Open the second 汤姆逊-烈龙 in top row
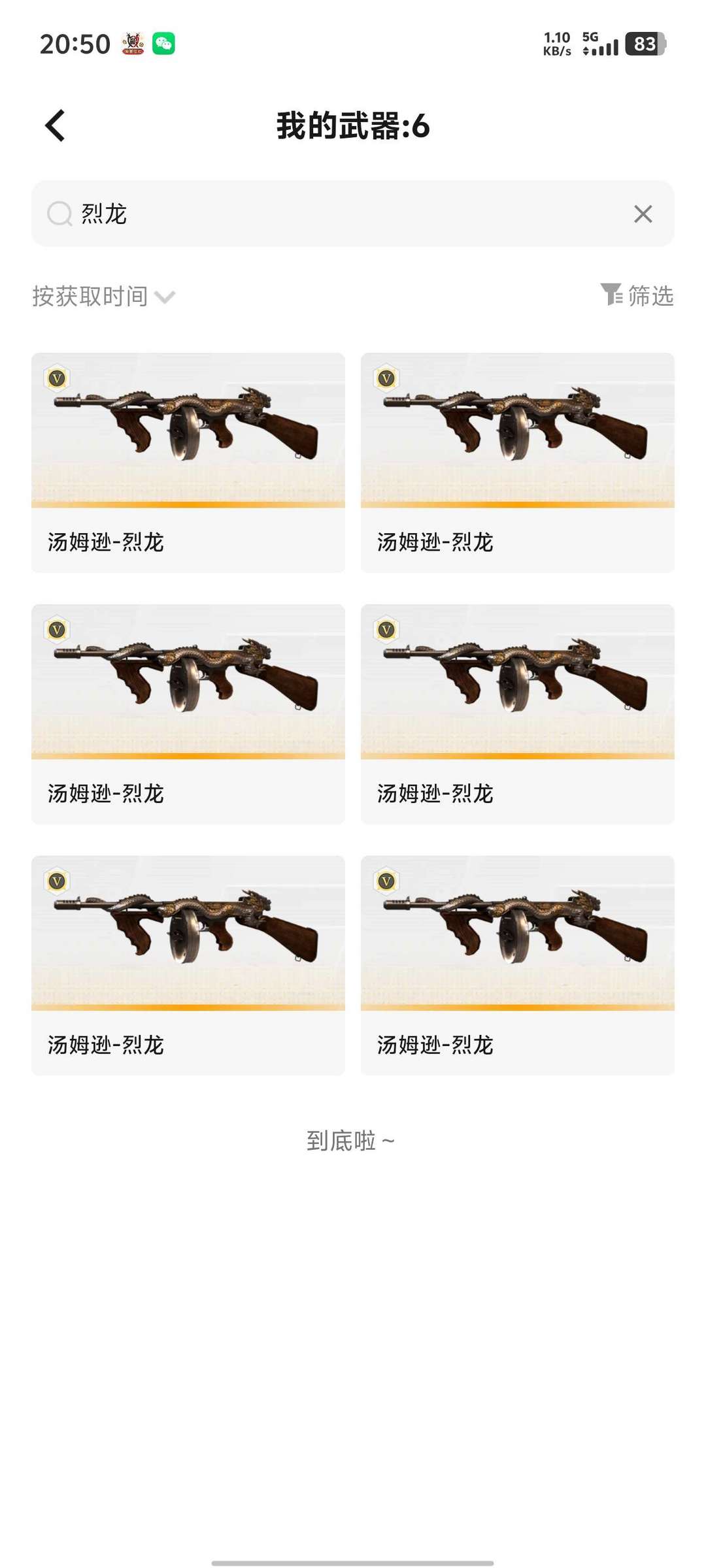The width and height of the screenshot is (706, 1568). (518, 457)
